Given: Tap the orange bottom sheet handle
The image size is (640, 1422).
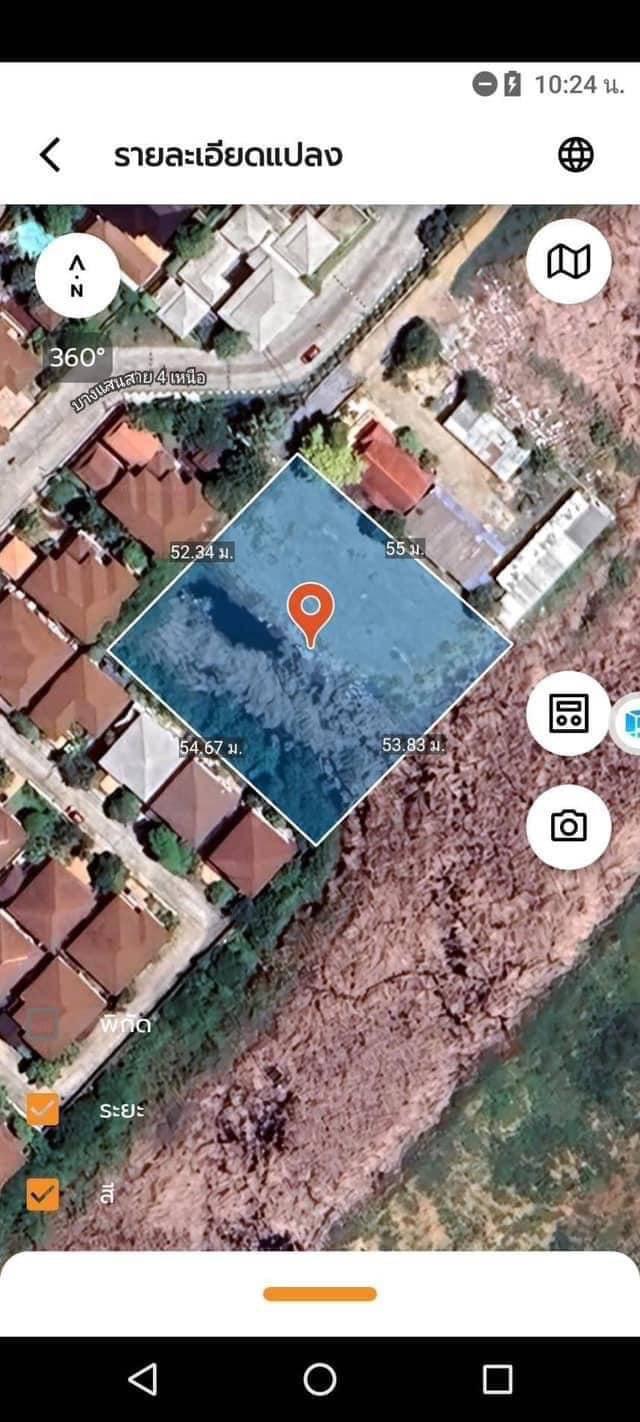Looking at the screenshot, I should pyautogui.click(x=320, y=1294).
